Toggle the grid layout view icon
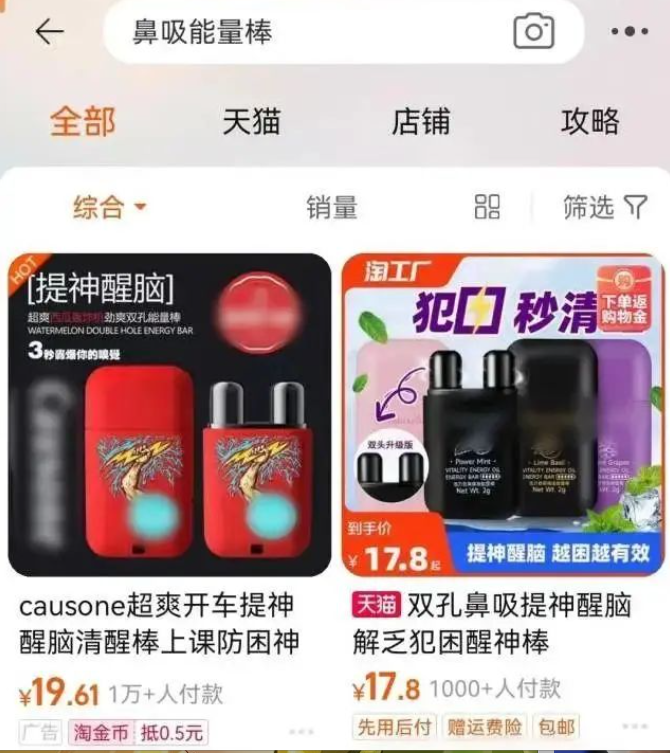Viewport: 670px width, 753px height. point(487,207)
